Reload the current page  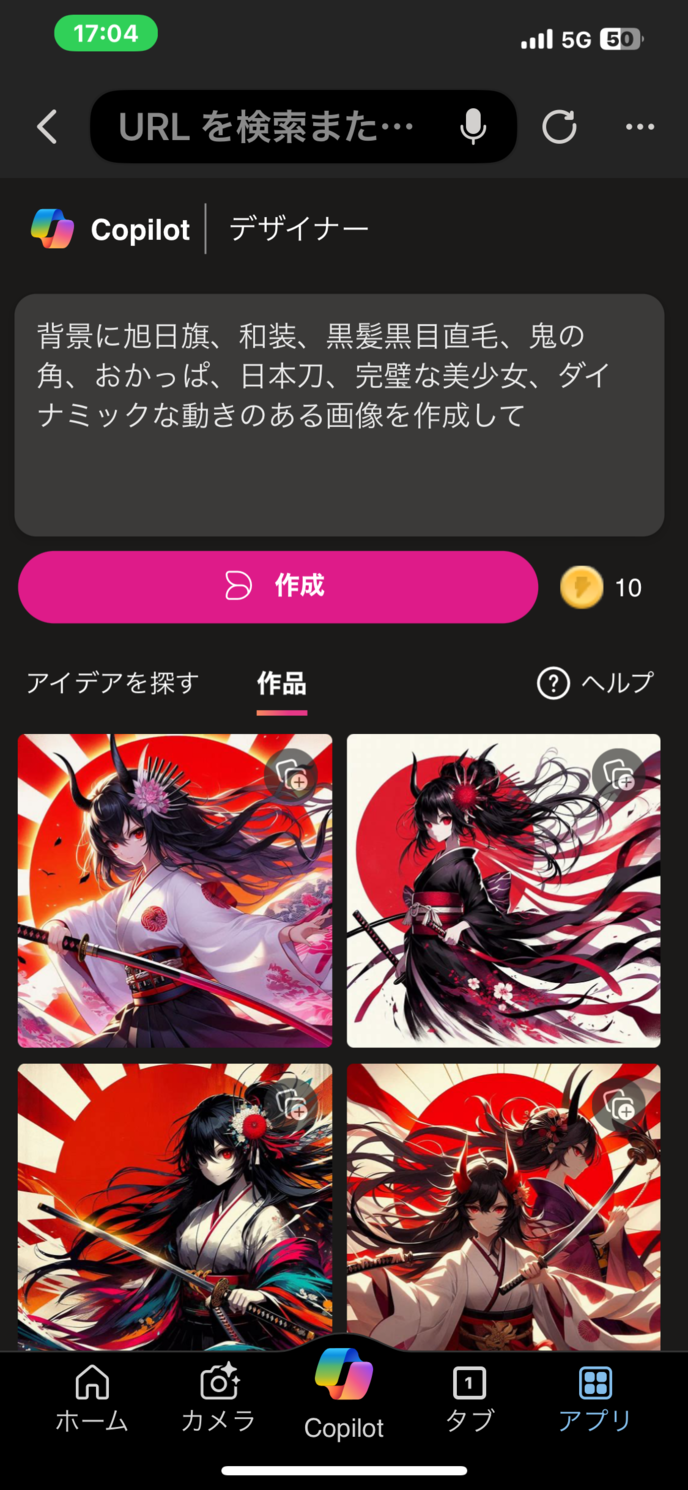pyautogui.click(x=559, y=127)
